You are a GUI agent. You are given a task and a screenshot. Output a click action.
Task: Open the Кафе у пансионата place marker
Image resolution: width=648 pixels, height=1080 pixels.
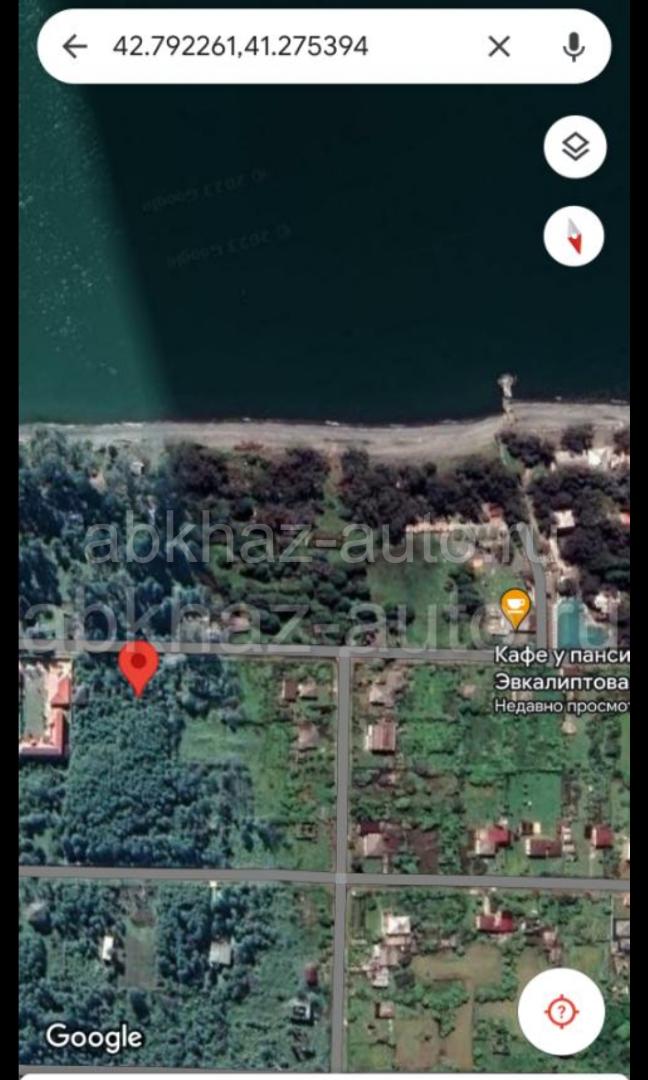tap(516, 609)
